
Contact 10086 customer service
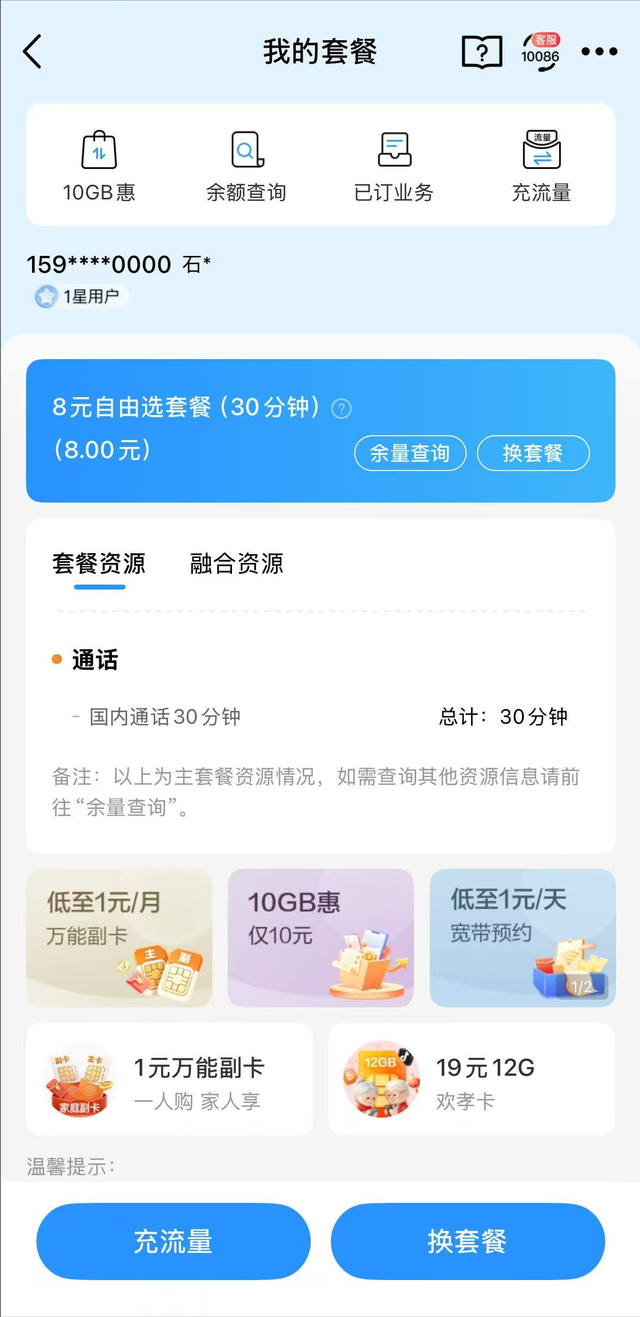click(x=540, y=52)
